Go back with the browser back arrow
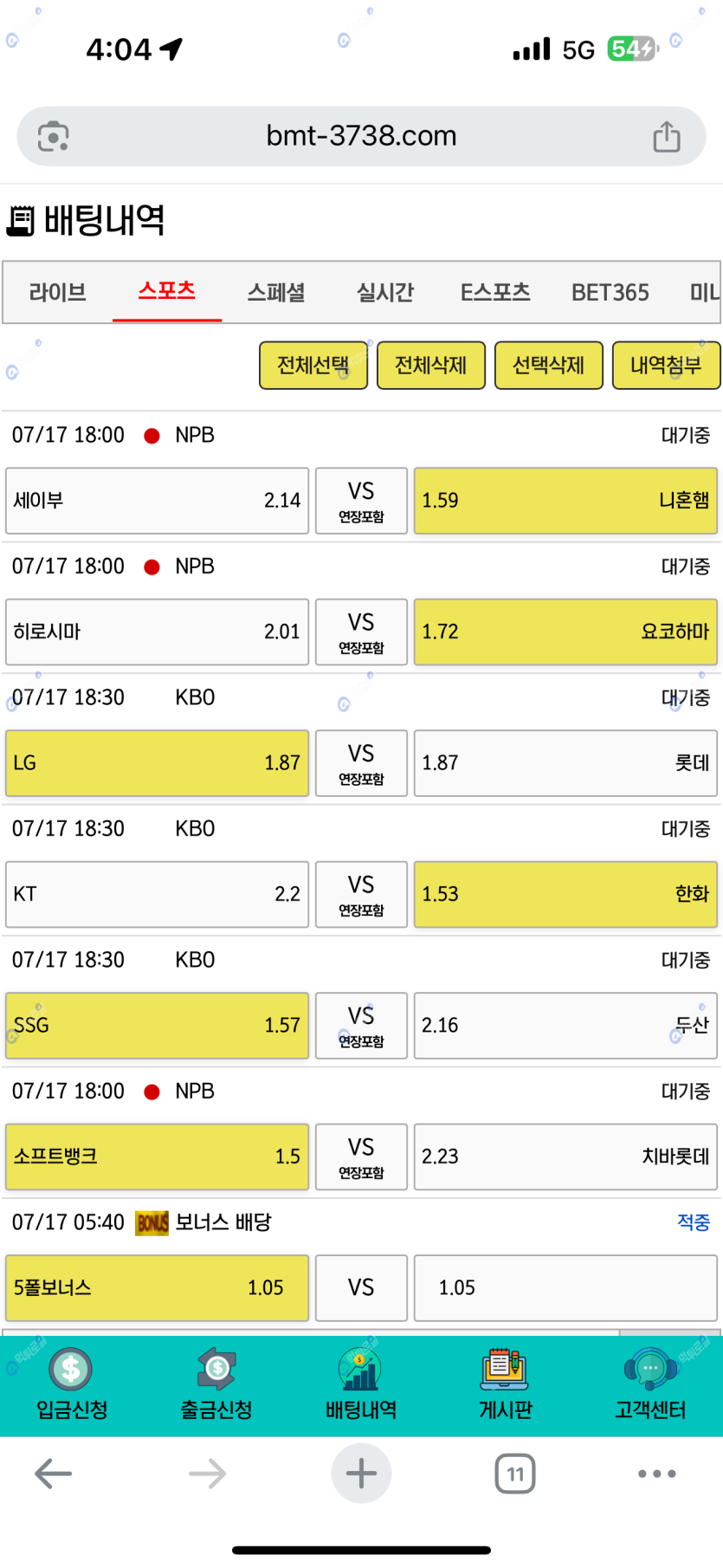This screenshot has width=723, height=1568. click(x=53, y=1474)
